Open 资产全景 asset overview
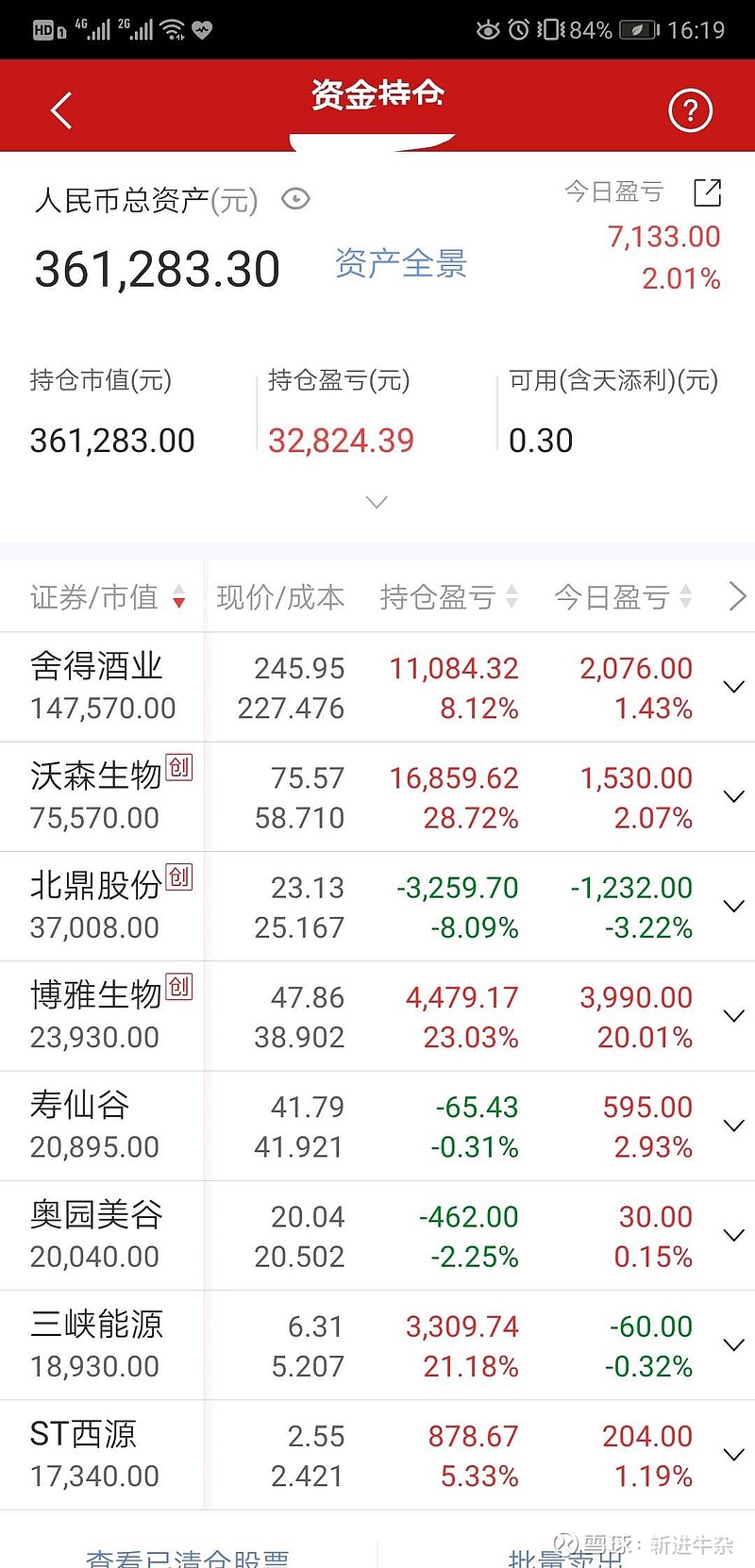 pyautogui.click(x=400, y=264)
